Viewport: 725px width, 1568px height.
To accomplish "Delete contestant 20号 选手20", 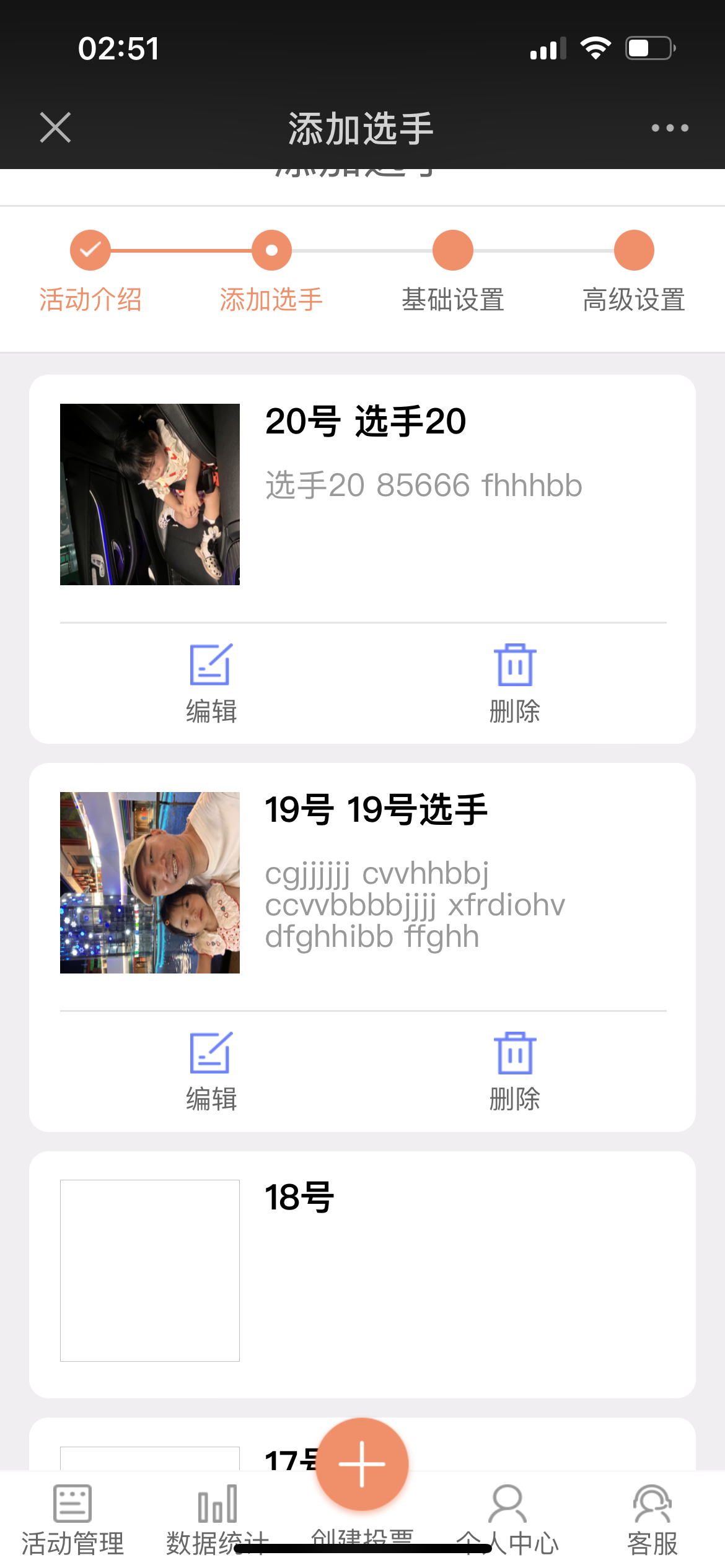I will (514, 684).
